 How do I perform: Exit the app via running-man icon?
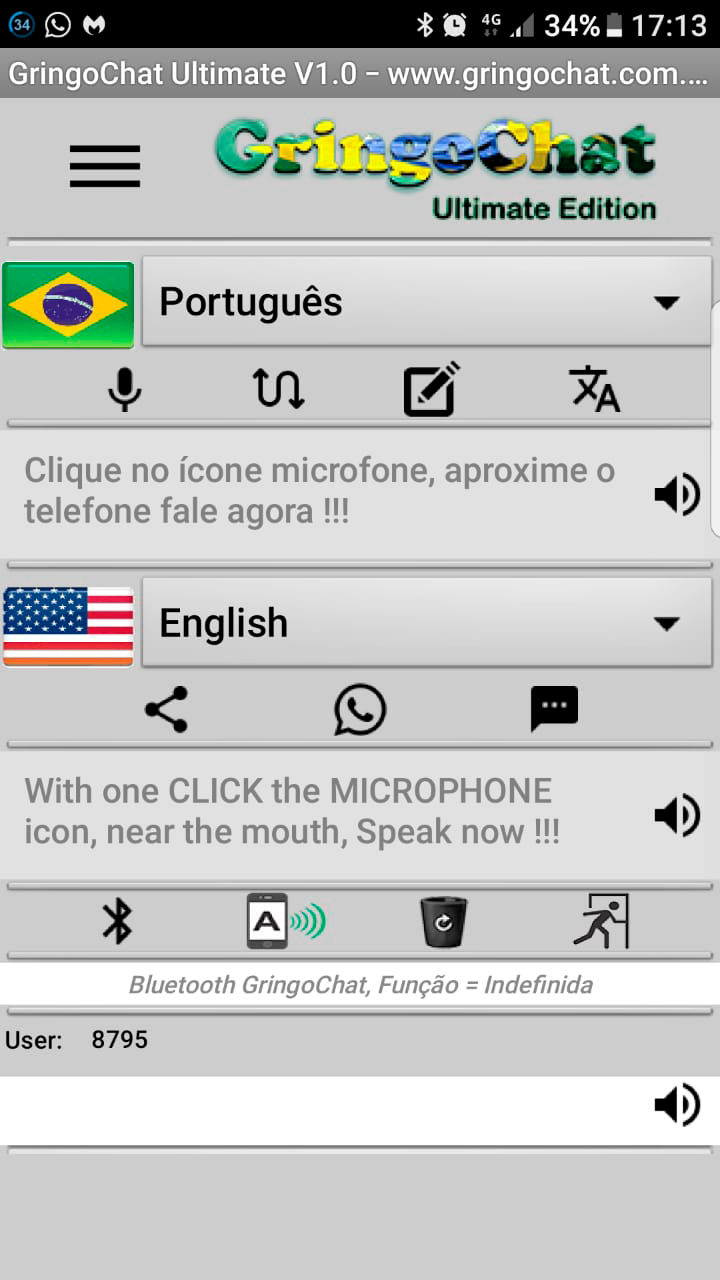pos(601,921)
